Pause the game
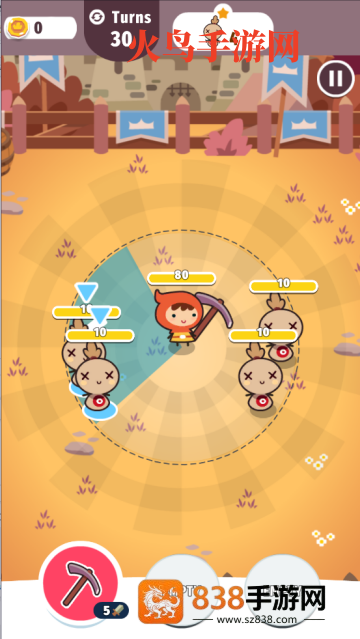The image size is (360, 639). 336,78
